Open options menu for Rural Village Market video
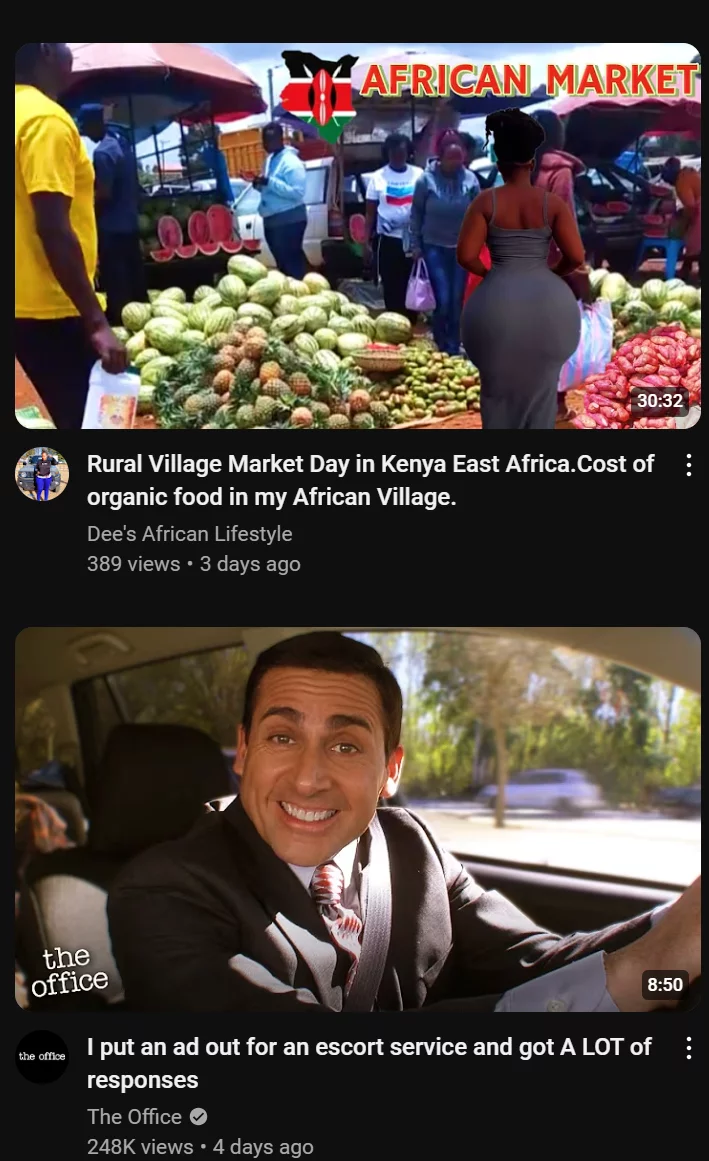The width and height of the screenshot is (709, 1161). (688, 465)
